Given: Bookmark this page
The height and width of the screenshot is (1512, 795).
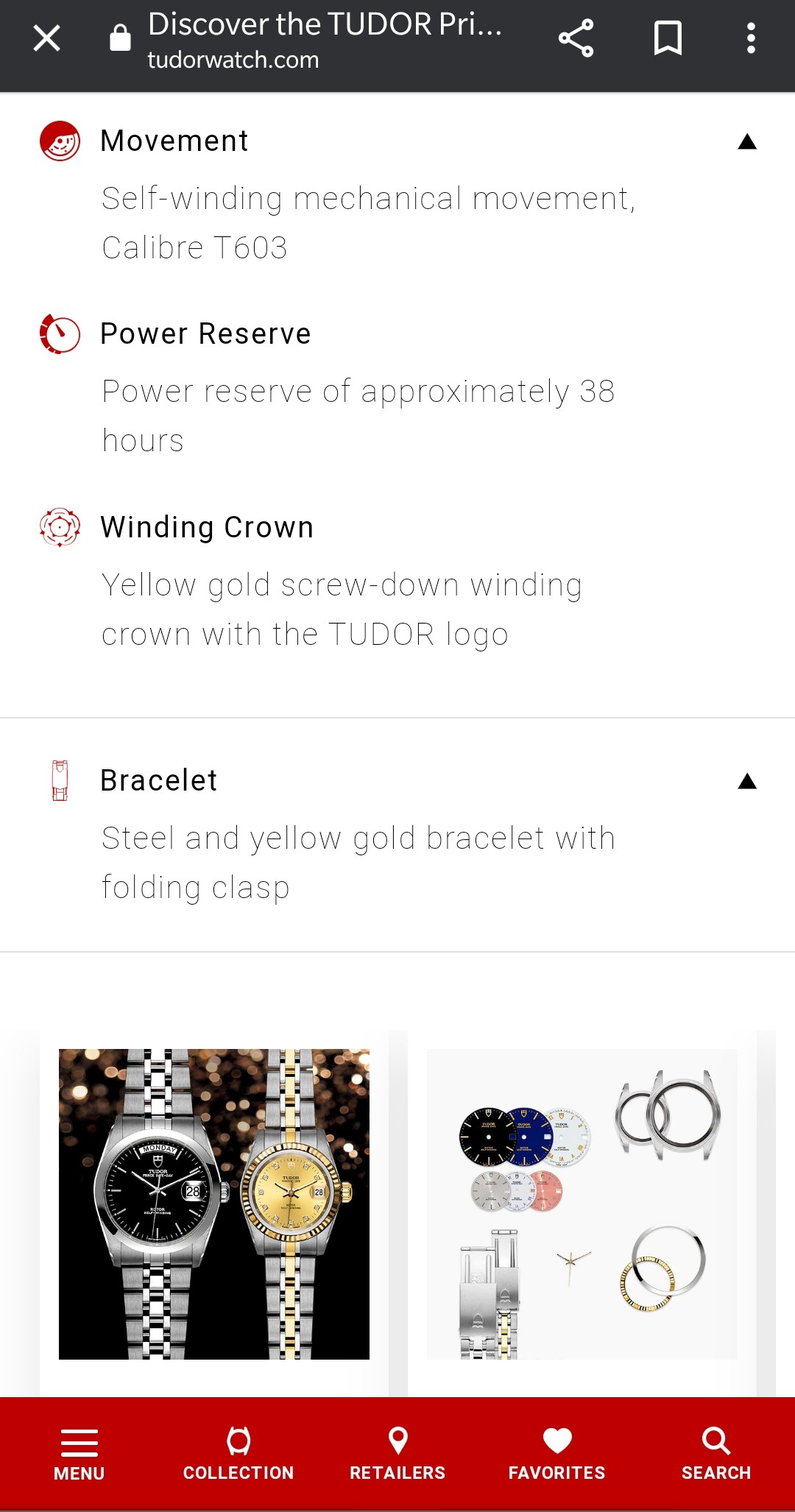Looking at the screenshot, I should (668, 38).
